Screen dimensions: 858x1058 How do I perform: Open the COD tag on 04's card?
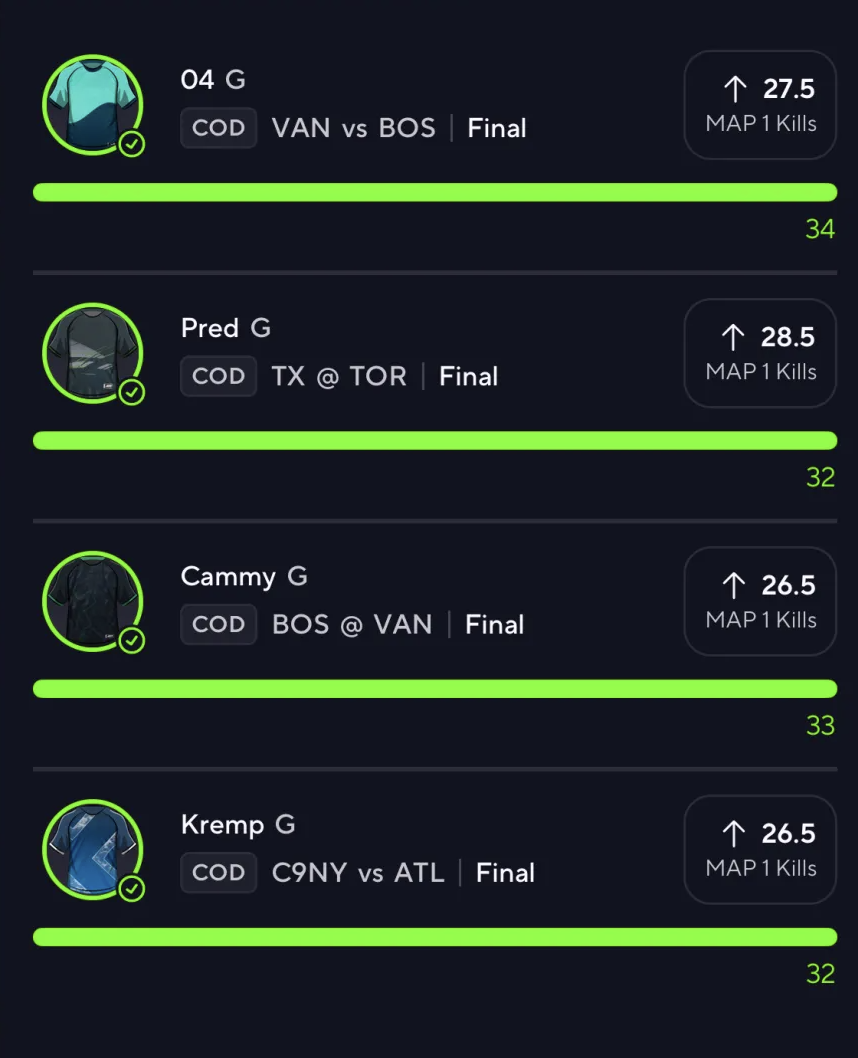pos(218,128)
